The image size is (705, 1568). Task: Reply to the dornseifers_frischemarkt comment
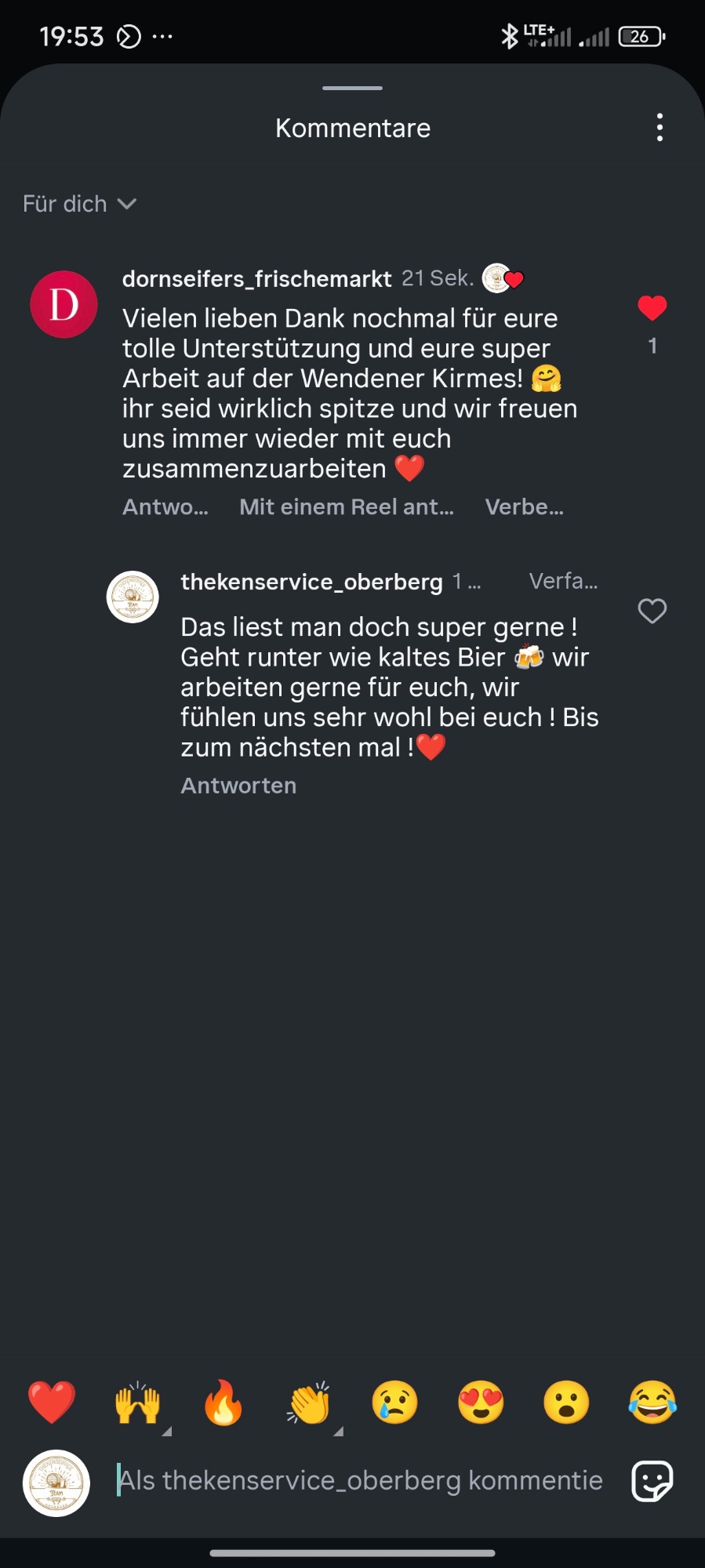pyautogui.click(x=165, y=507)
